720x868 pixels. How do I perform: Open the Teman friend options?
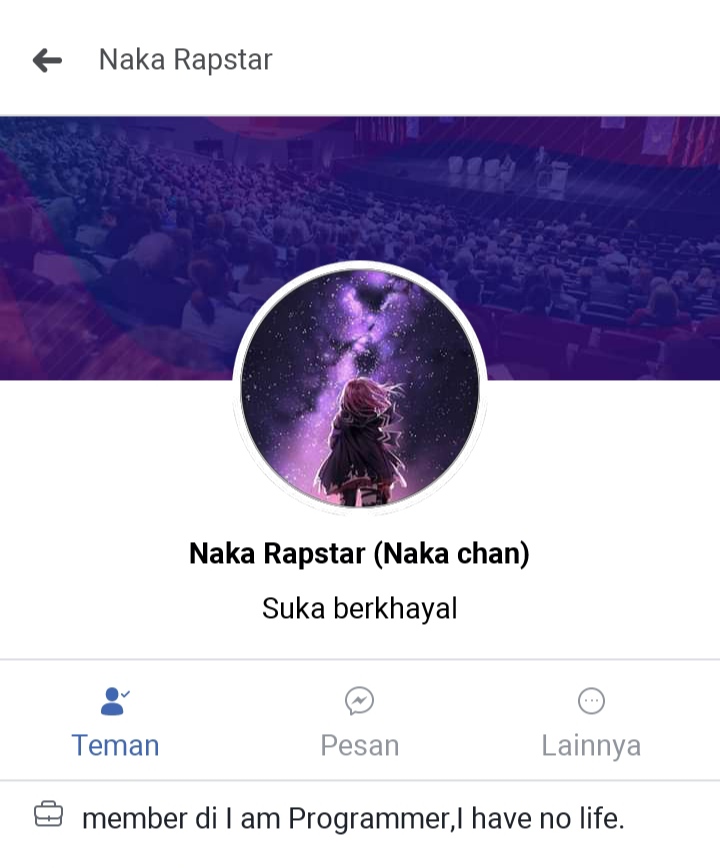pos(115,721)
